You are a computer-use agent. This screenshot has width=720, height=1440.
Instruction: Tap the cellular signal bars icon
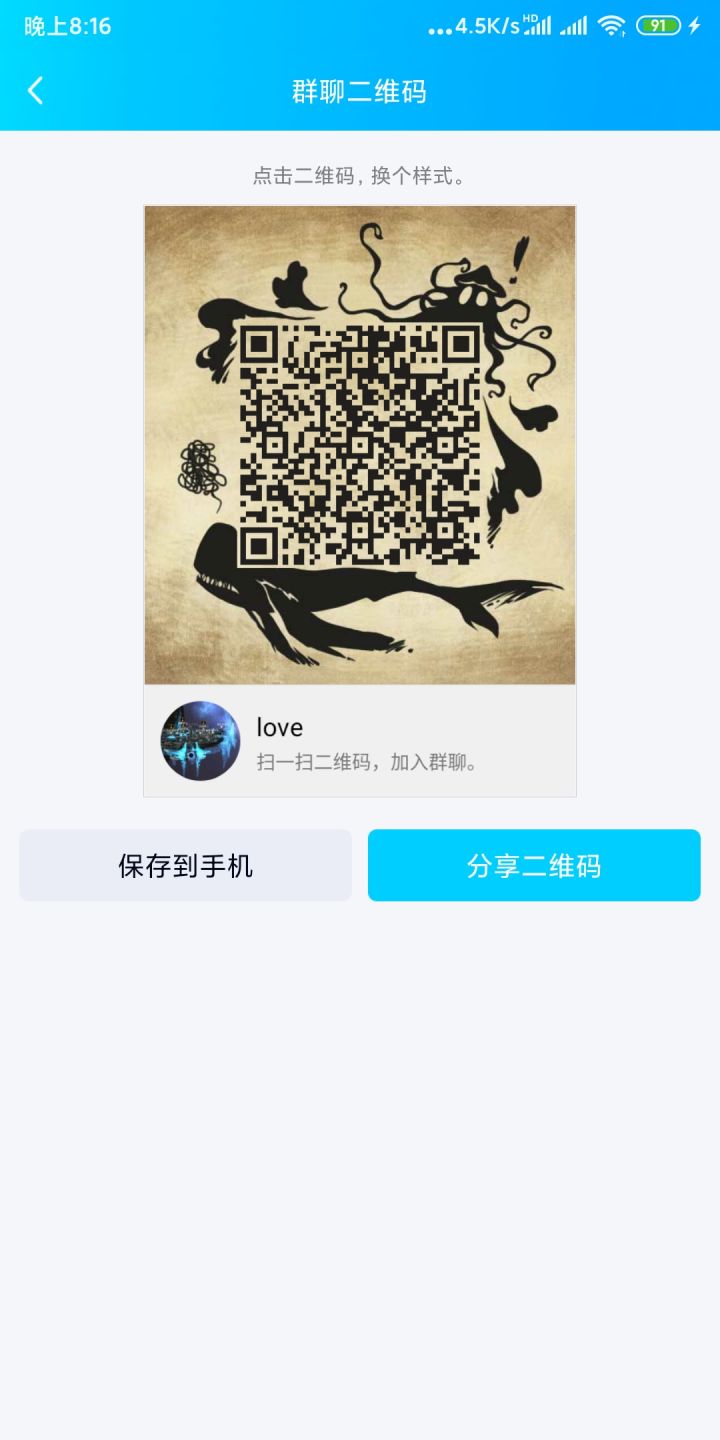(541, 25)
